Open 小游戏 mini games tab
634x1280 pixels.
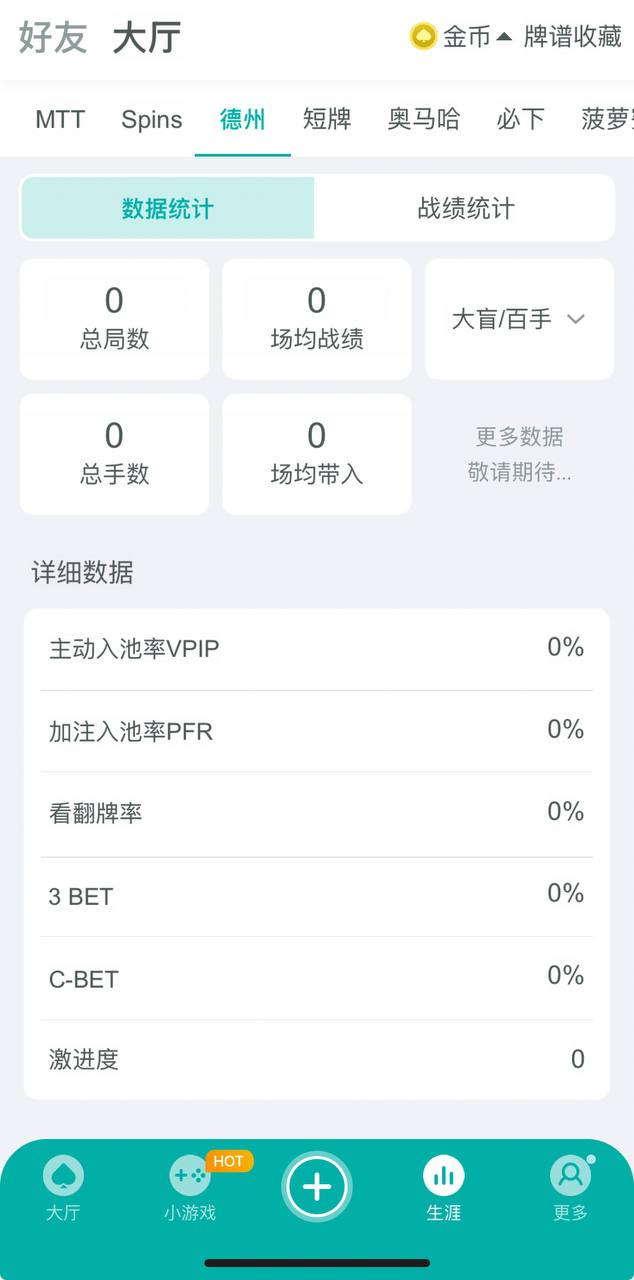click(190, 1188)
